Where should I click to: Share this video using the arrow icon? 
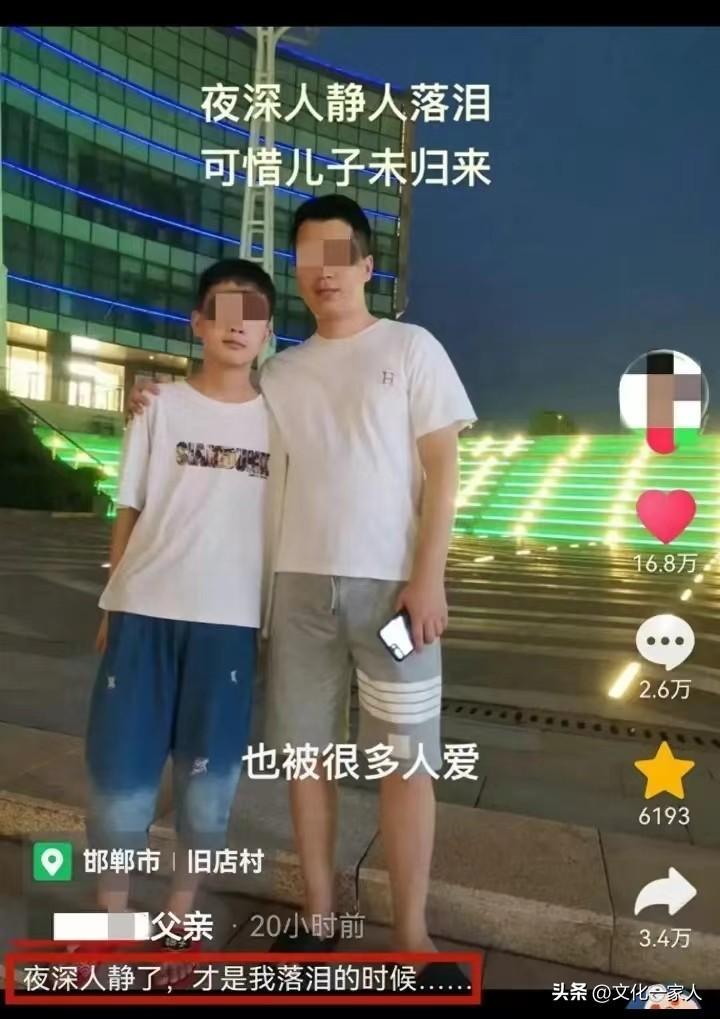click(665, 892)
